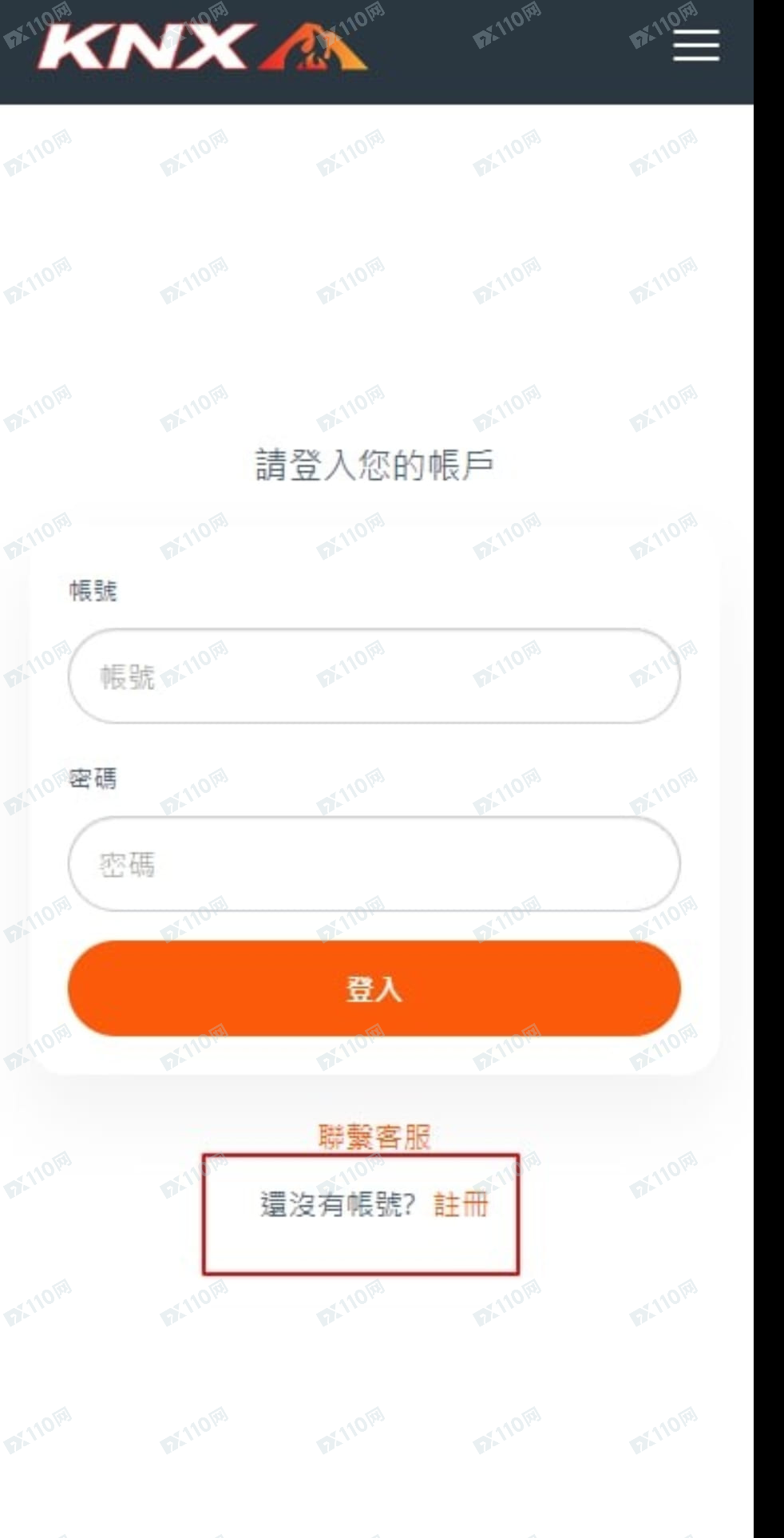The height and width of the screenshot is (1538, 784).
Task: Tap the orange 登入 button
Action: pyautogui.click(x=374, y=989)
